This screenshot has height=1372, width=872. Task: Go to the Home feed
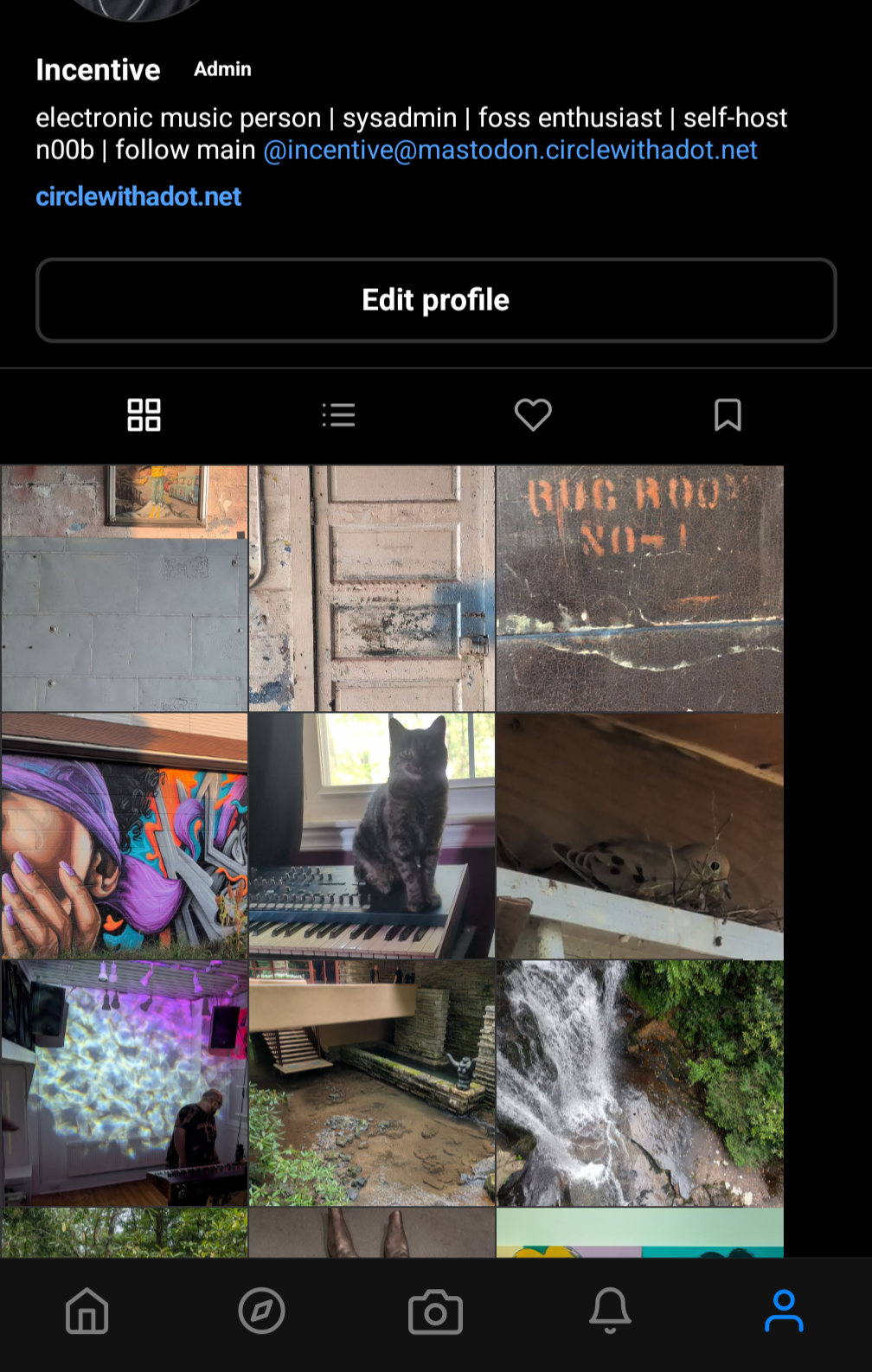tap(87, 1311)
